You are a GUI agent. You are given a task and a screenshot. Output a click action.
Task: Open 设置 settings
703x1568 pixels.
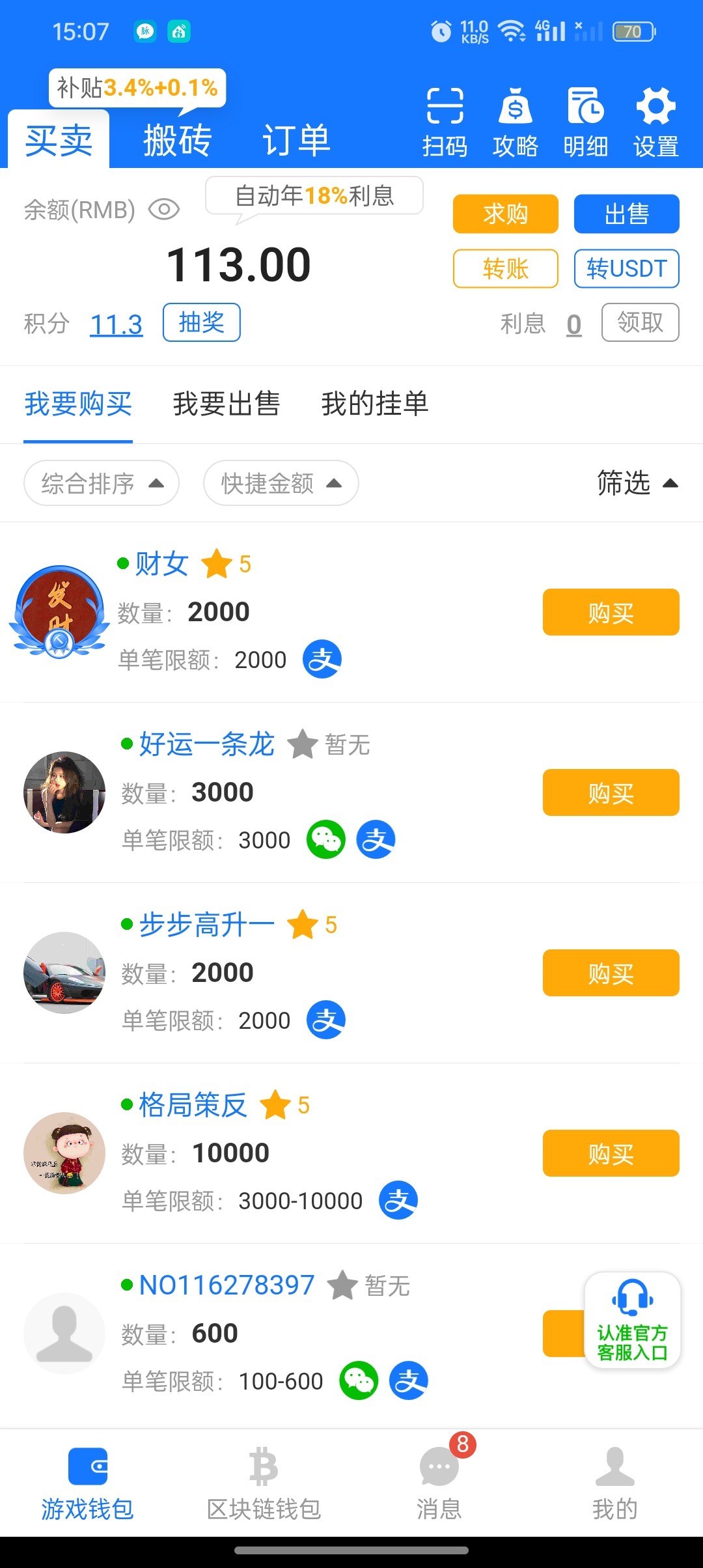[x=655, y=122]
